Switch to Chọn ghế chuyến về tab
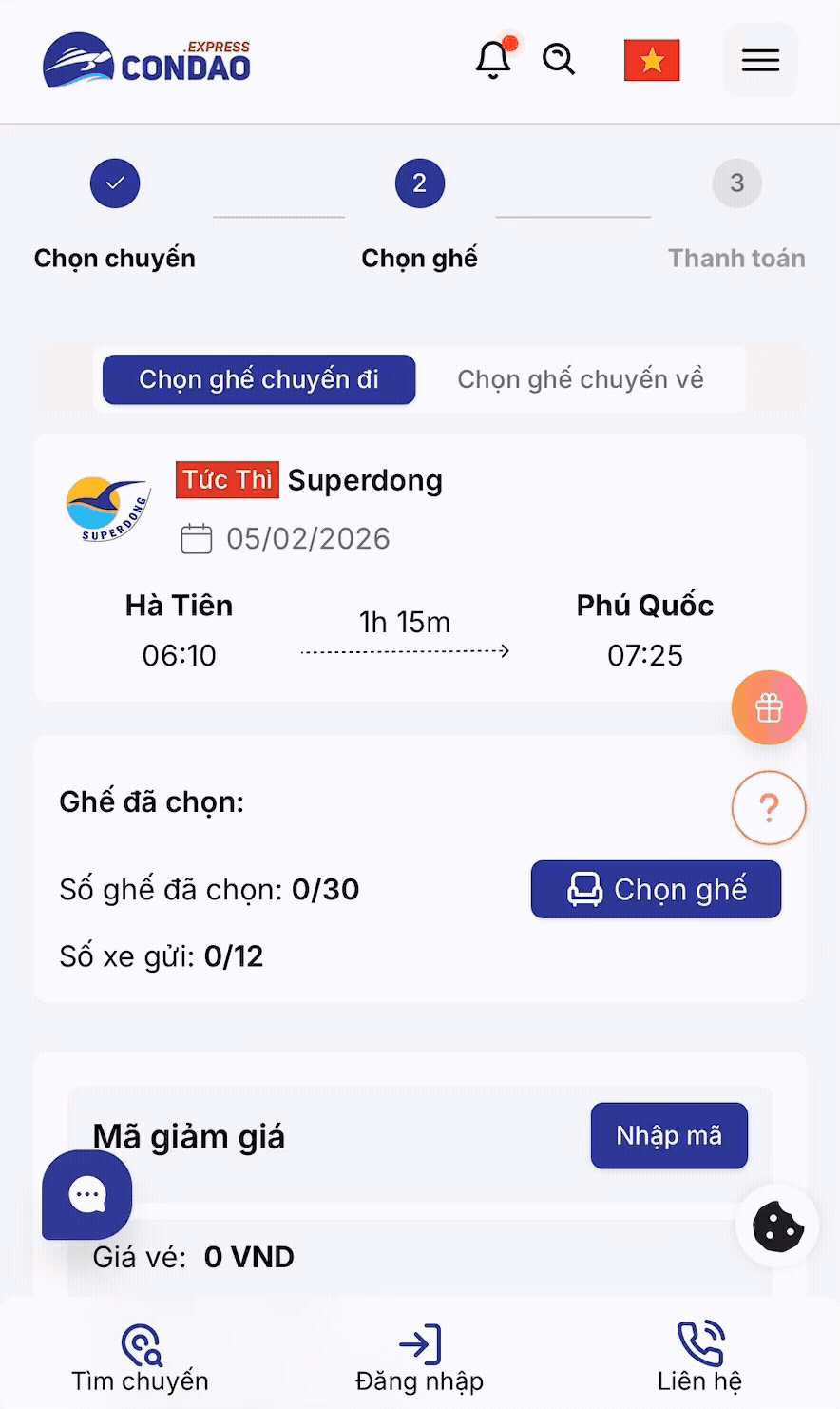Image resolution: width=840 pixels, height=1409 pixels. [x=581, y=379]
